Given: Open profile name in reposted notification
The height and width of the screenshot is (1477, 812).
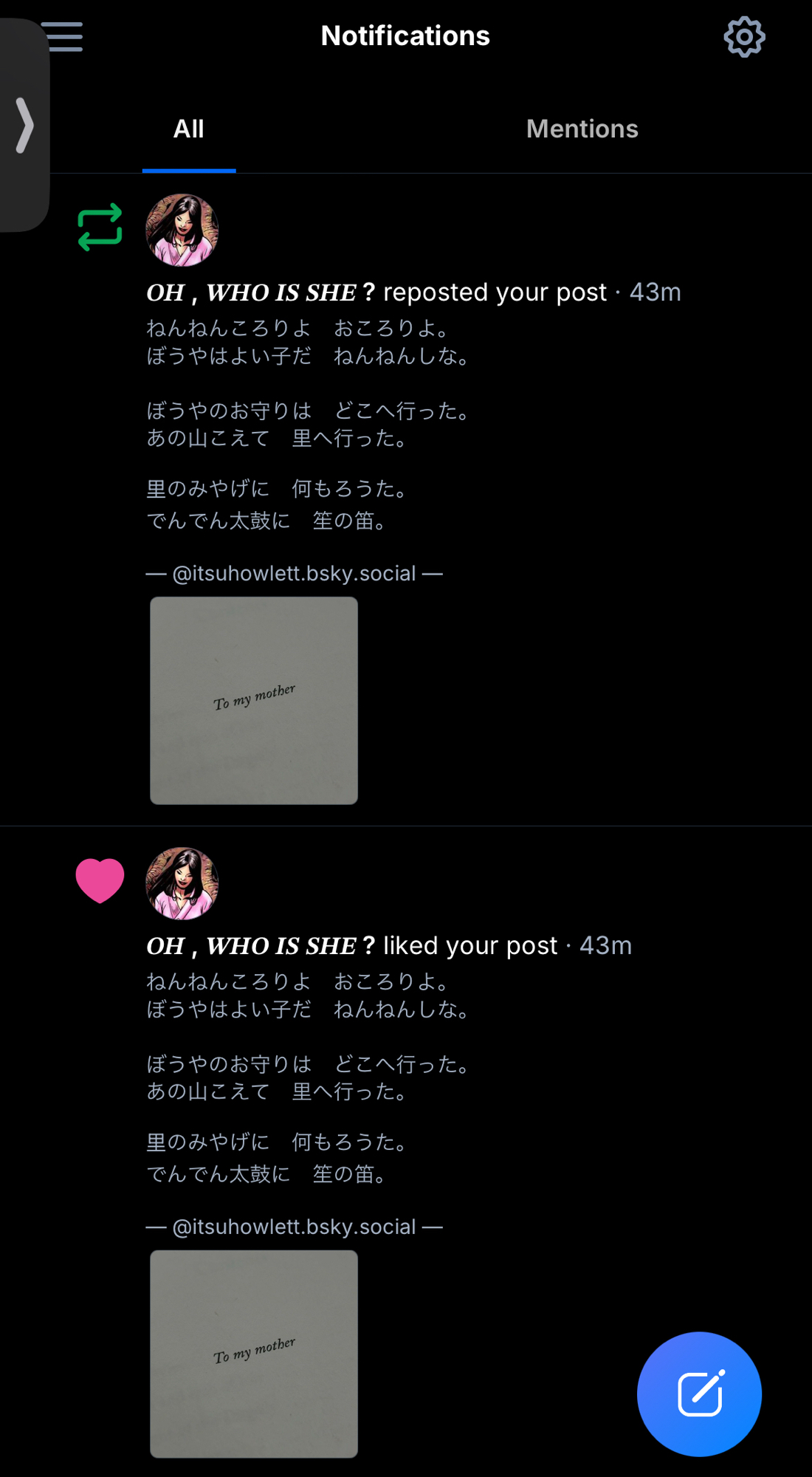Looking at the screenshot, I should coord(261,292).
